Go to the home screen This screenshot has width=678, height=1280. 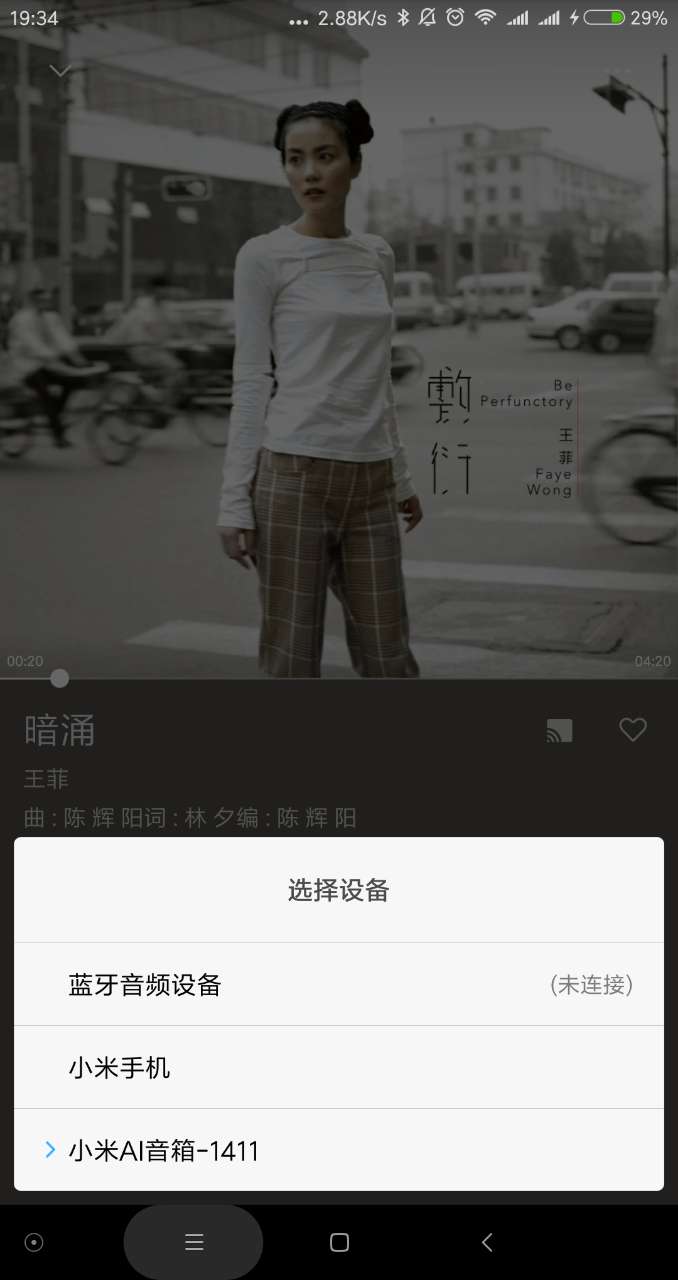point(339,1242)
